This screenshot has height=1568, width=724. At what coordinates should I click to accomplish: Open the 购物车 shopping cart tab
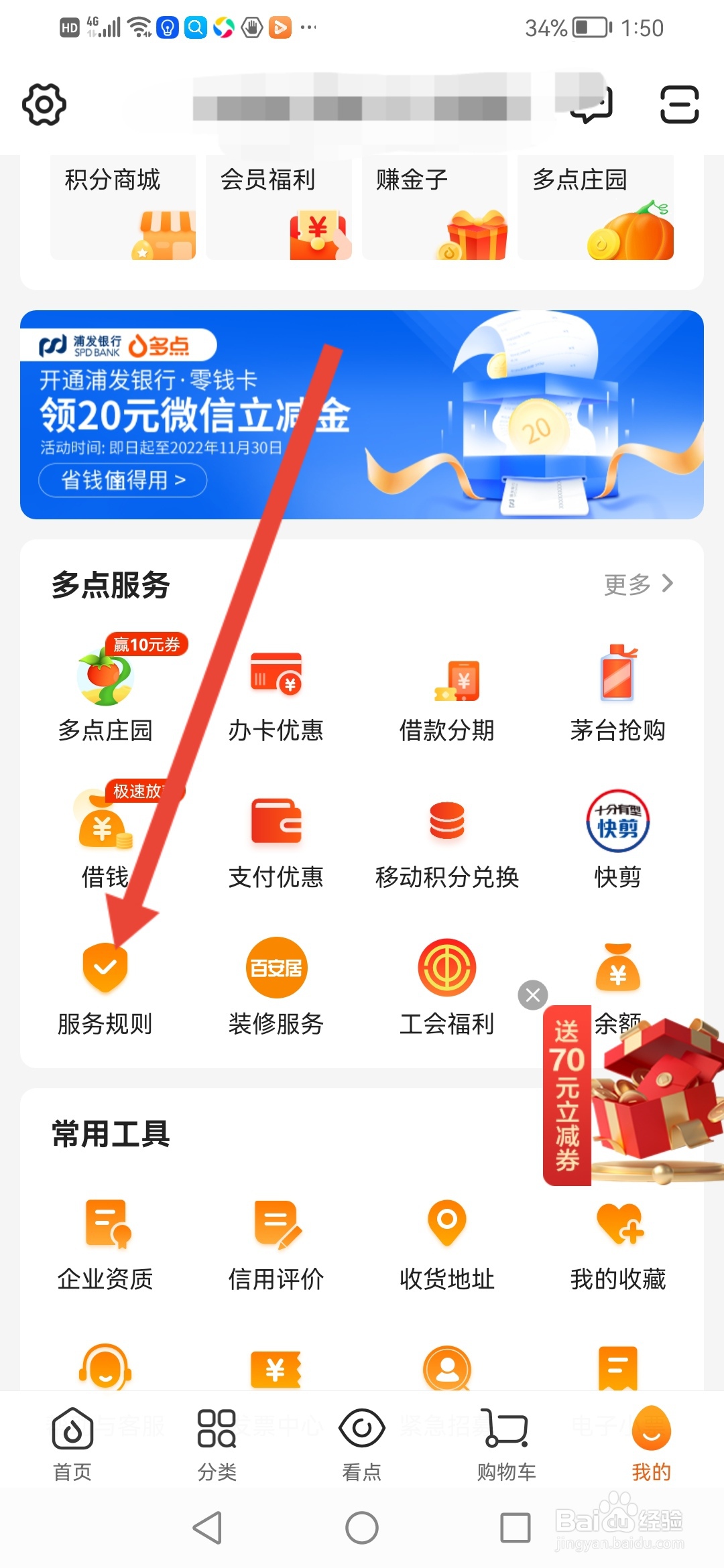point(506,1441)
